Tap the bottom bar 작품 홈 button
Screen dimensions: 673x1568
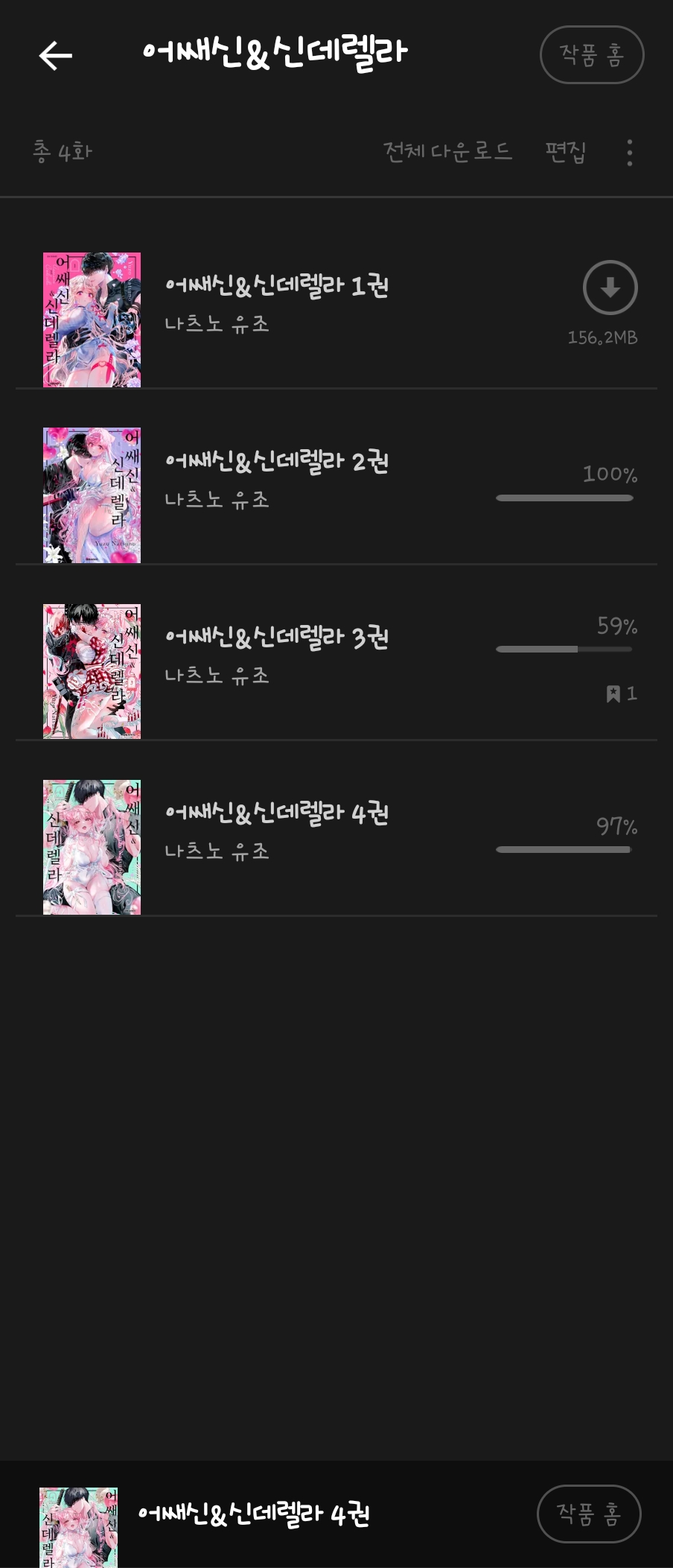click(x=588, y=1514)
